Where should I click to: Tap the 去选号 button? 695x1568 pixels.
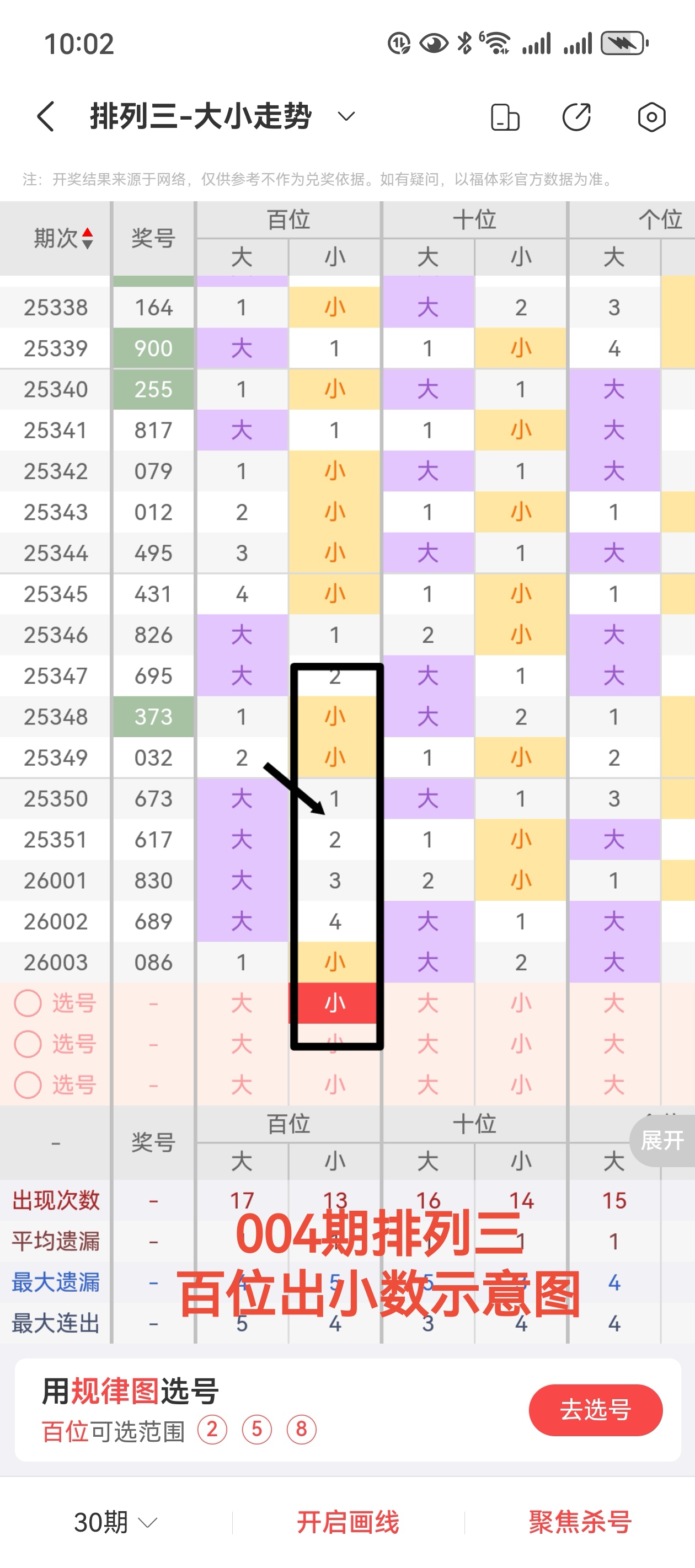click(x=595, y=1410)
